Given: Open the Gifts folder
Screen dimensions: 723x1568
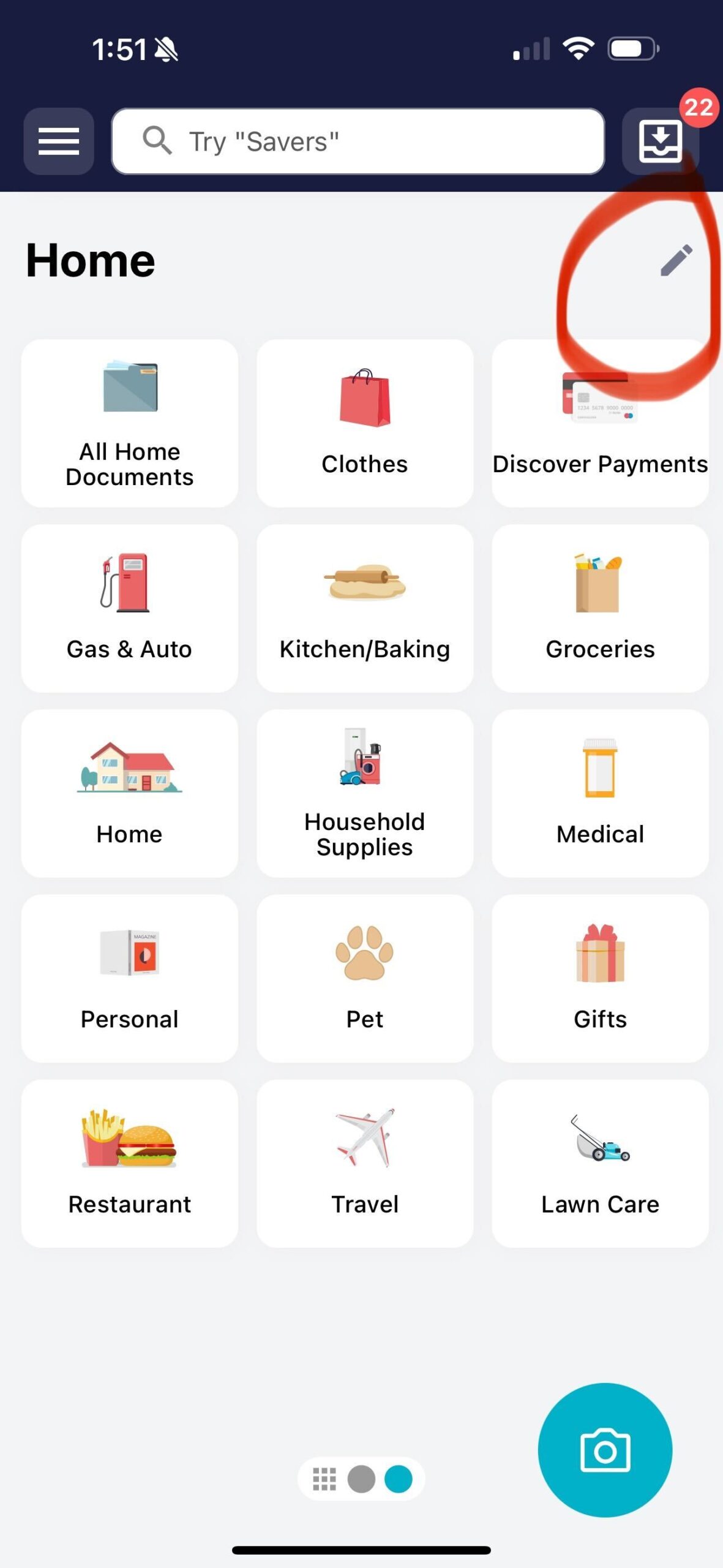Looking at the screenshot, I should [600, 978].
